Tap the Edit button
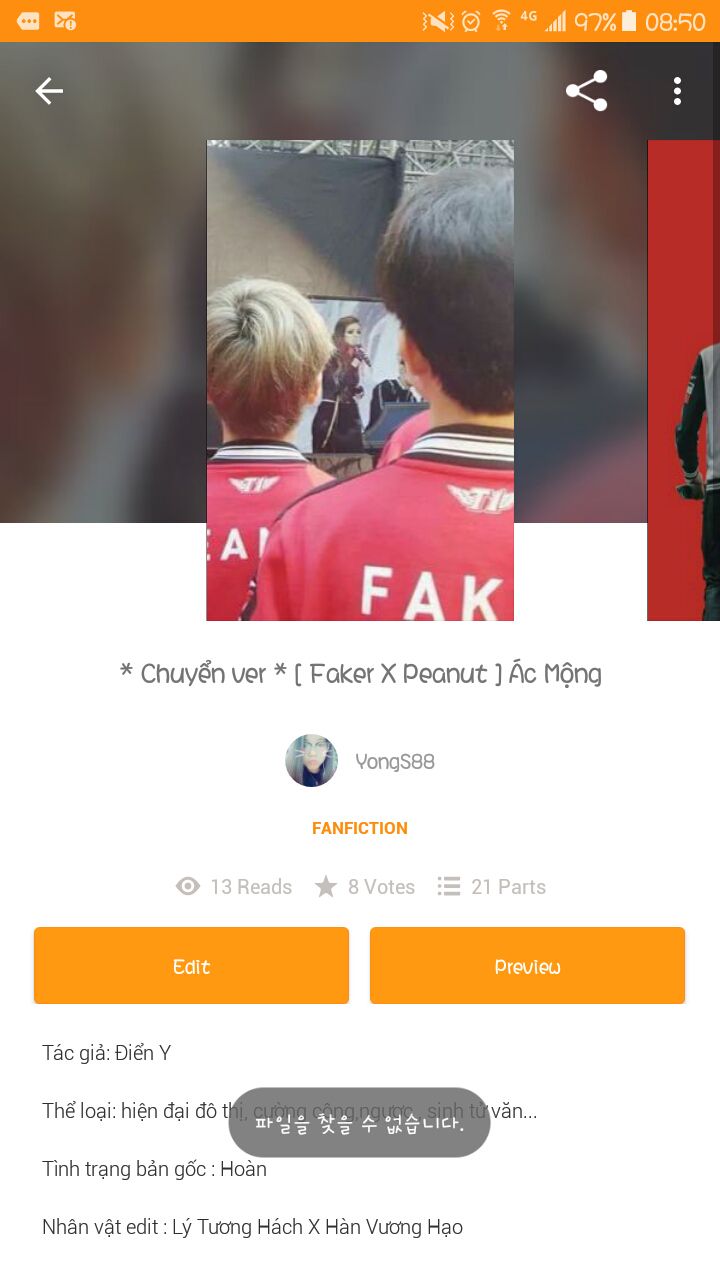This screenshot has height=1280, width=720. coord(191,966)
